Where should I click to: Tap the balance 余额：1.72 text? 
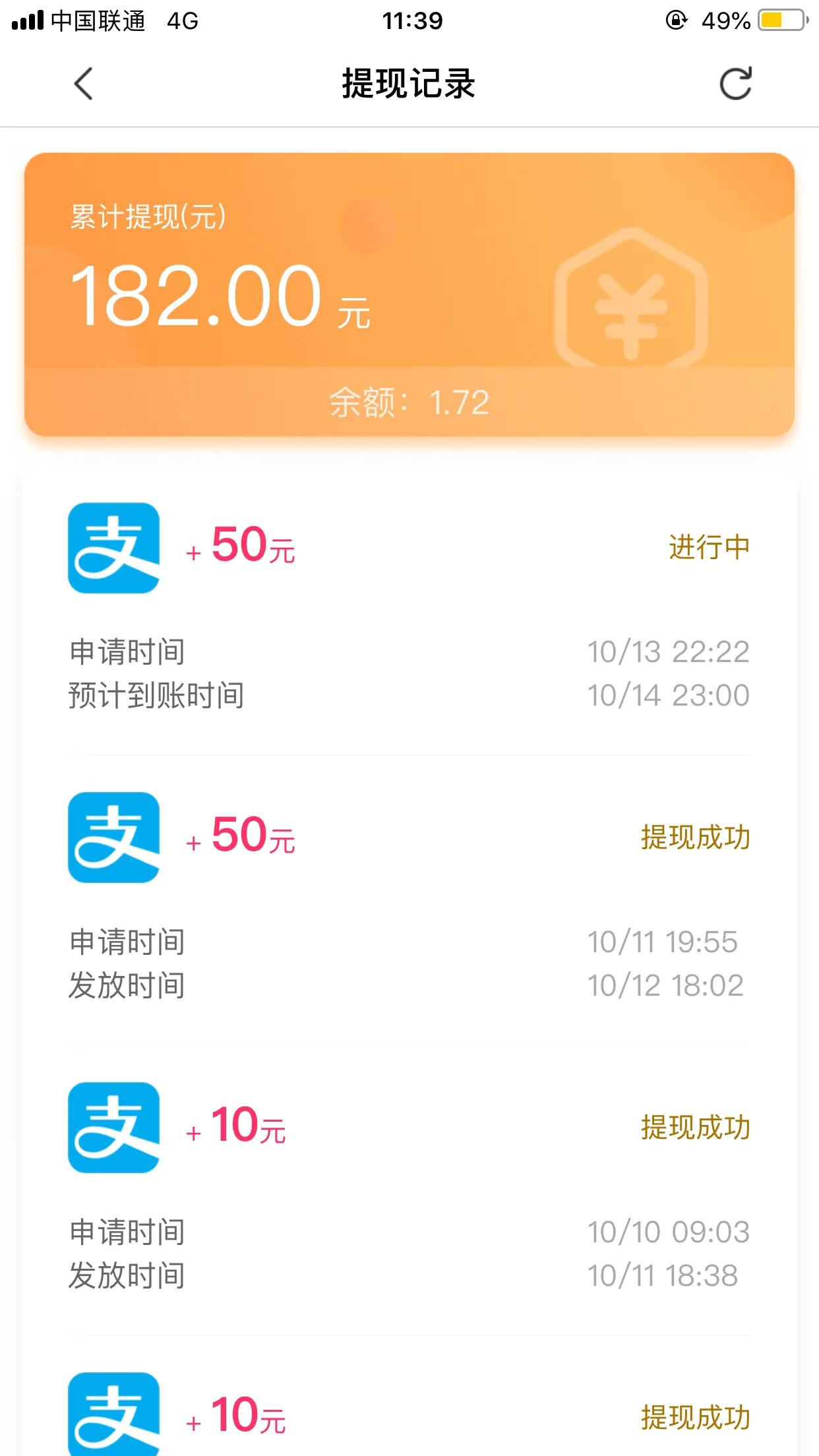[409, 402]
